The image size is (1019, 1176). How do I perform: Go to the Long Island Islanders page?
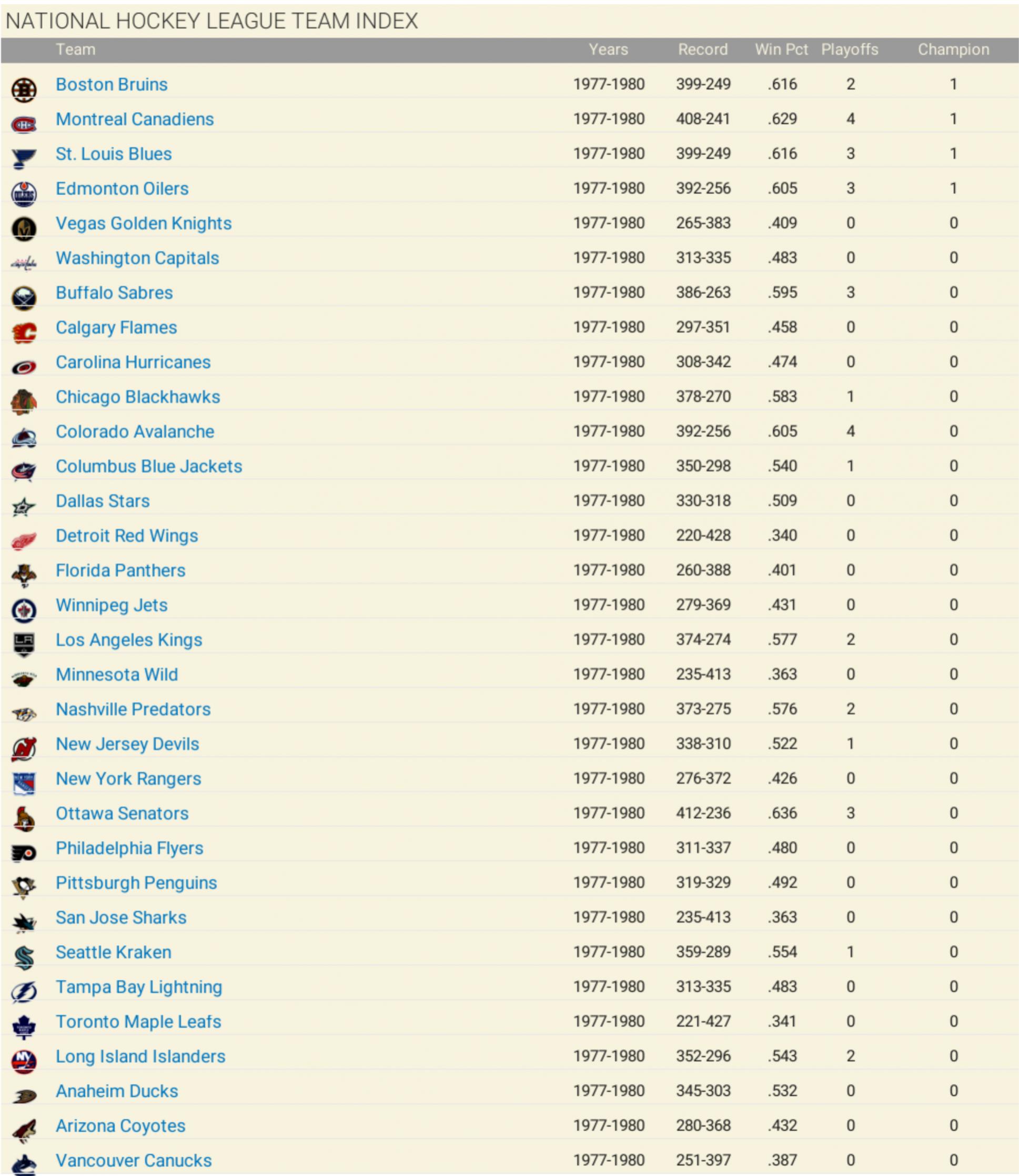coord(140,1056)
